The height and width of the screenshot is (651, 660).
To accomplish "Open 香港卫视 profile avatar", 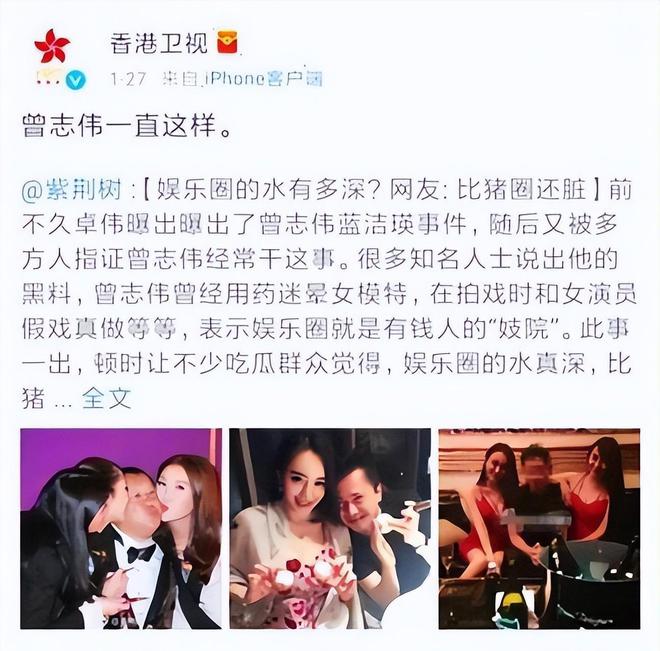I will pos(52,48).
